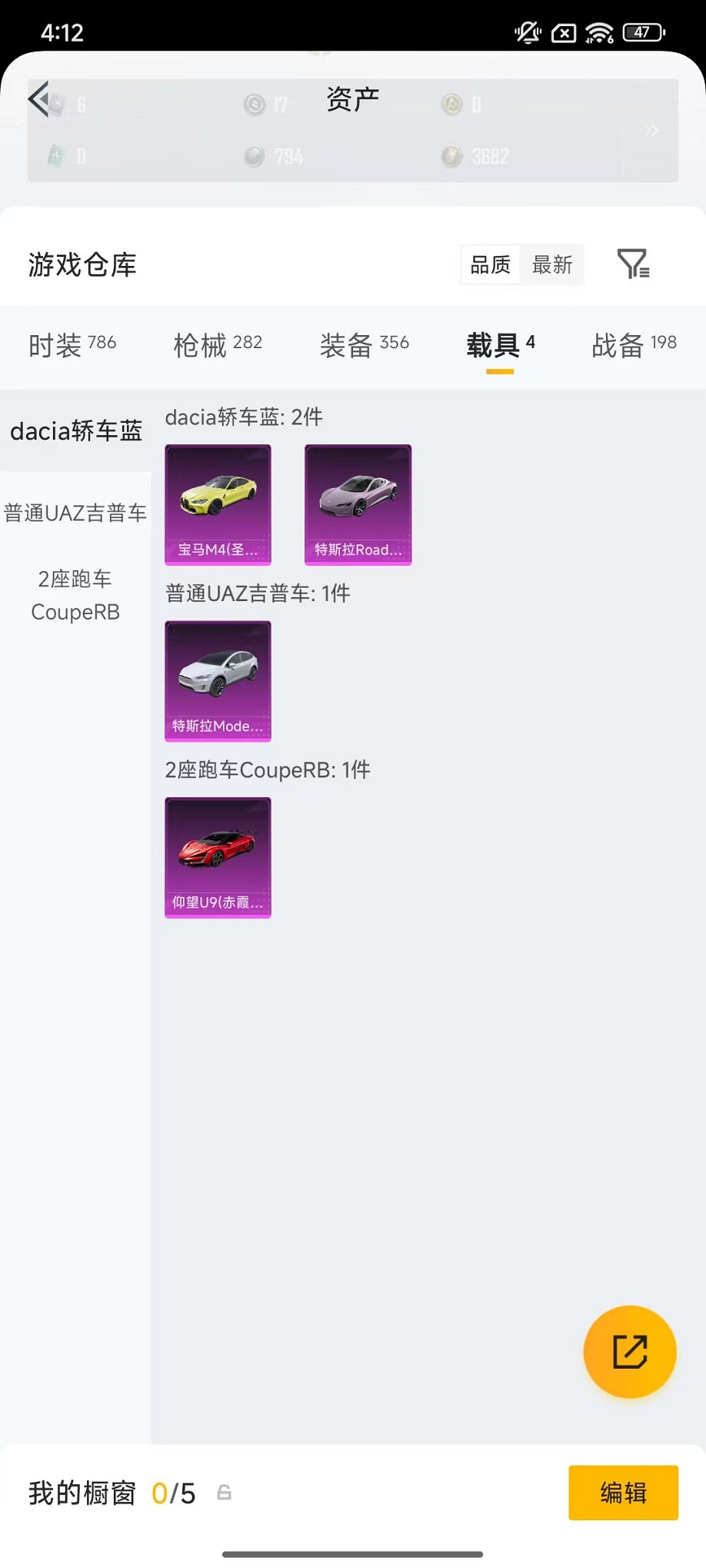706x1568 pixels.
Task: Open the 枪械 weapons tab
Action: click(x=218, y=347)
